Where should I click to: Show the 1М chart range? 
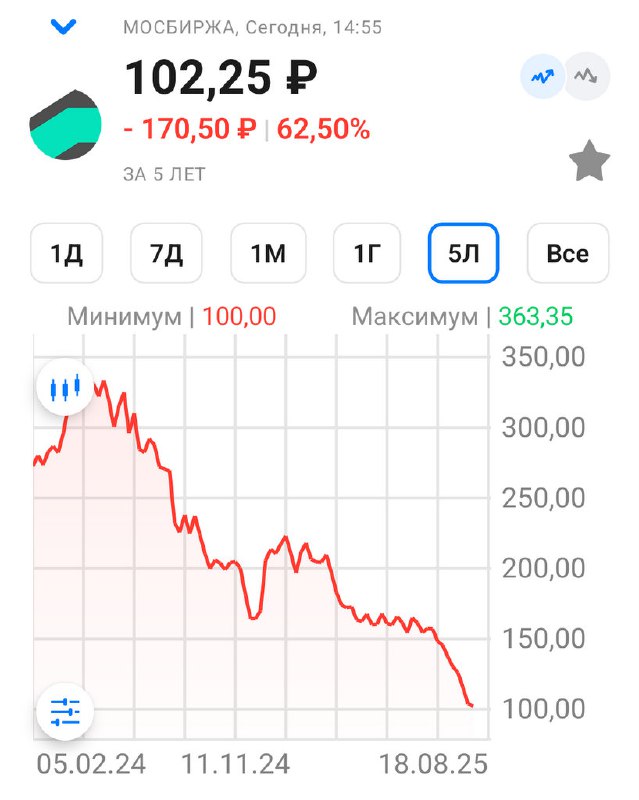click(268, 253)
